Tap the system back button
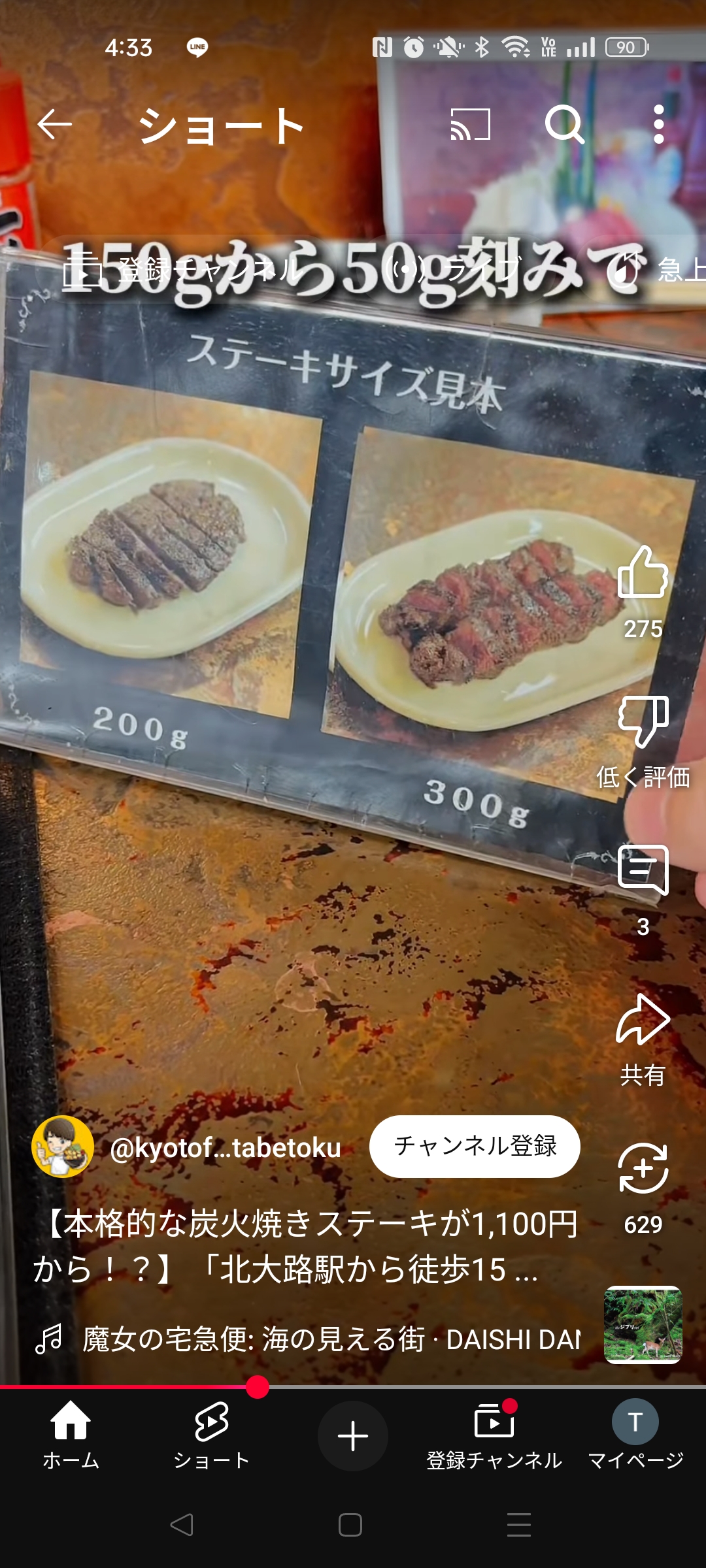The image size is (706, 1568). 182,1525
